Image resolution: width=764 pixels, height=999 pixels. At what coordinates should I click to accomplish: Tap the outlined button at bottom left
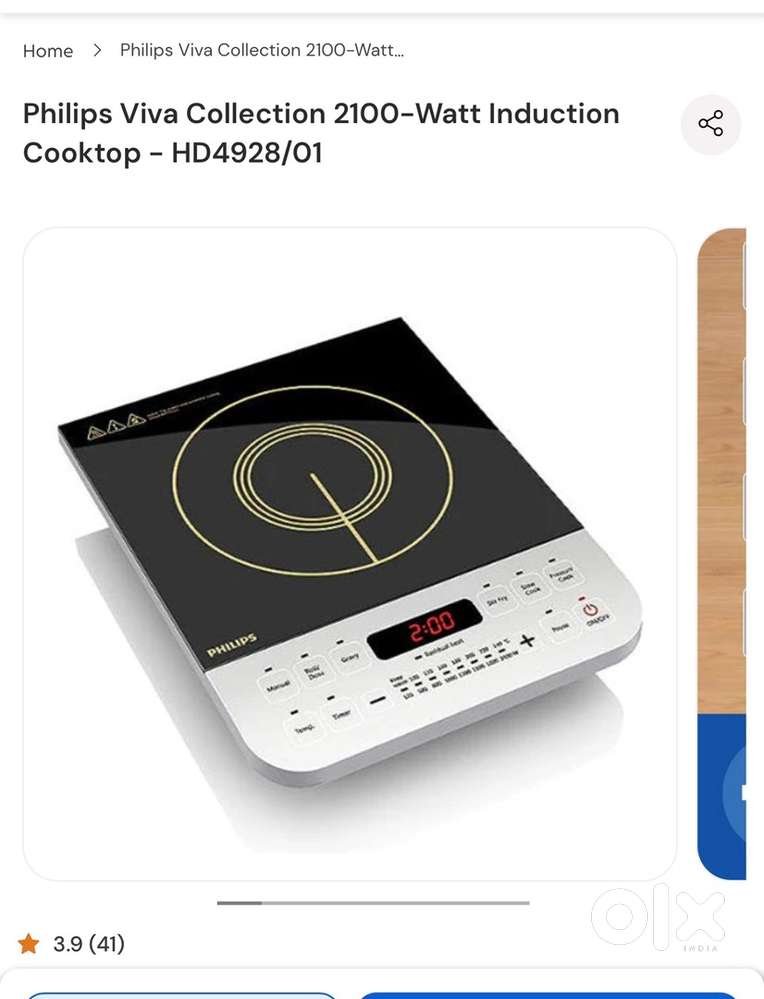(180, 995)
